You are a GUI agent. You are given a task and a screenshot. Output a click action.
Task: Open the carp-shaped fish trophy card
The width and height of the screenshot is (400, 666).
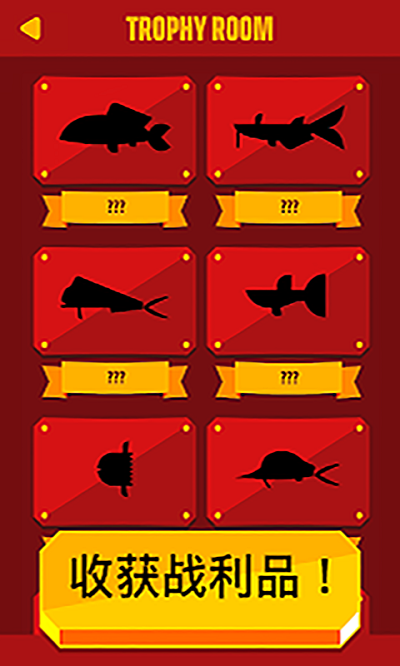pos(115,131)
